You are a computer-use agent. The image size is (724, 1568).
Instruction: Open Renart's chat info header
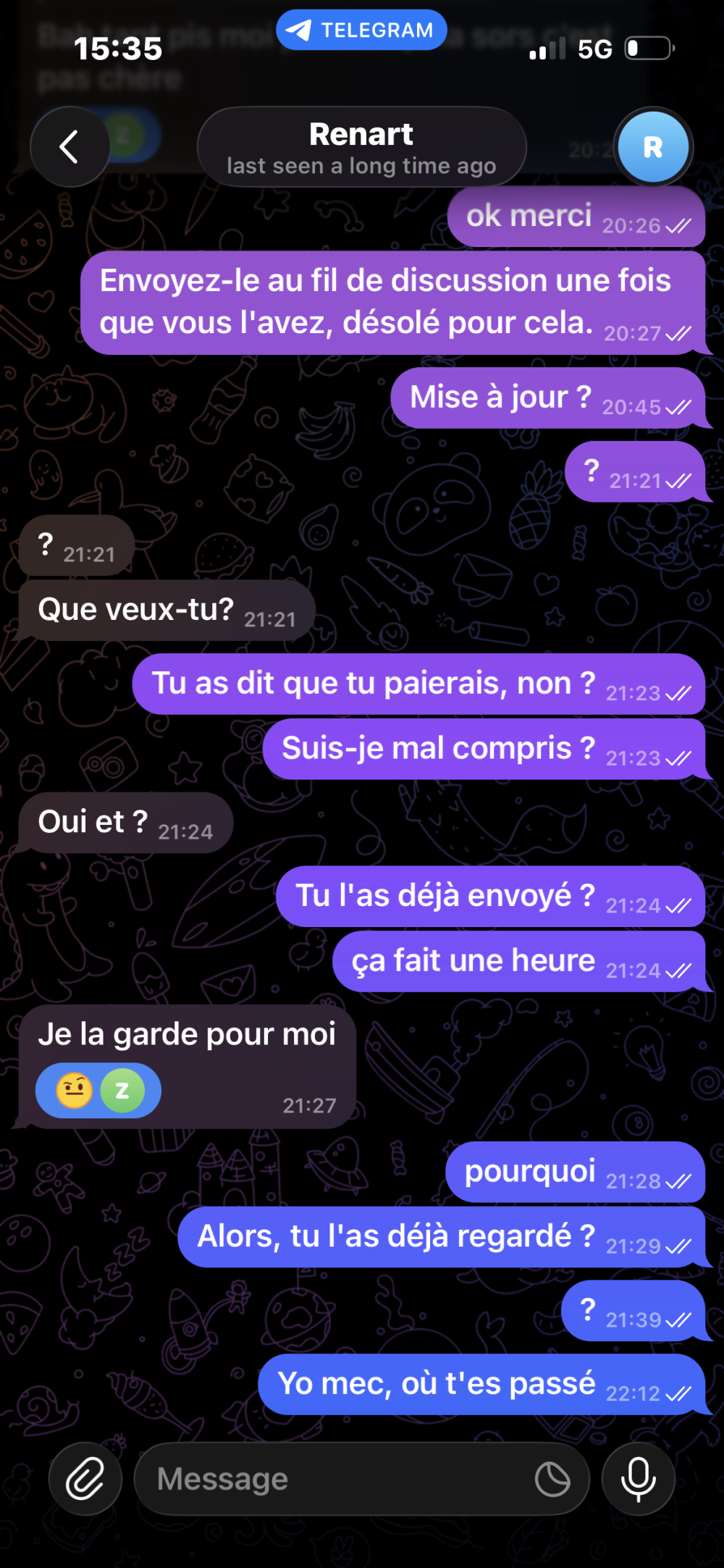(361, 147)
